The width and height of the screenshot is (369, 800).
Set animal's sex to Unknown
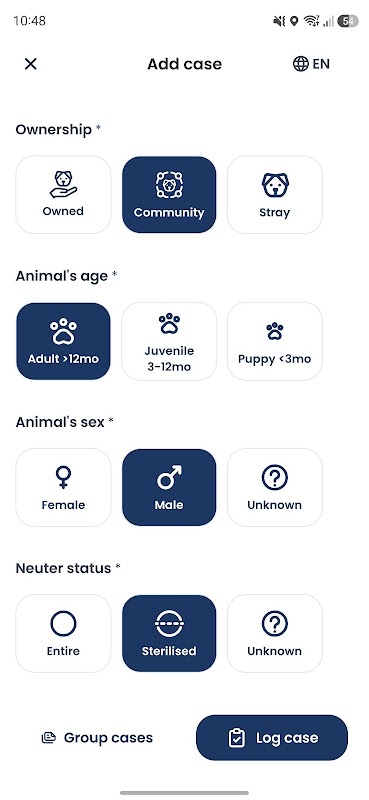coord(275,487)
